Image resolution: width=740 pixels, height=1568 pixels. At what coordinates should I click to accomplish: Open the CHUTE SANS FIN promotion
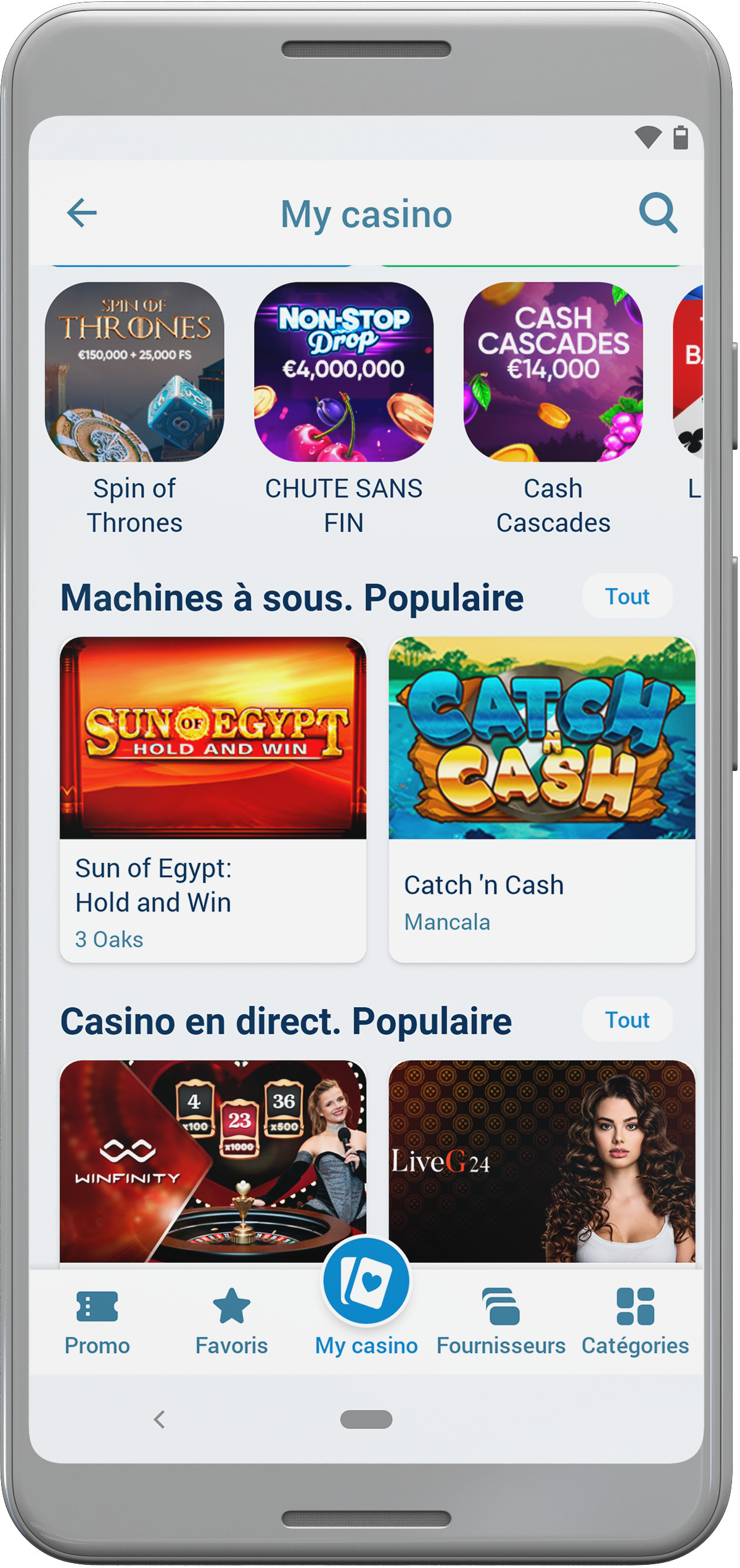[x=343, y=409]
